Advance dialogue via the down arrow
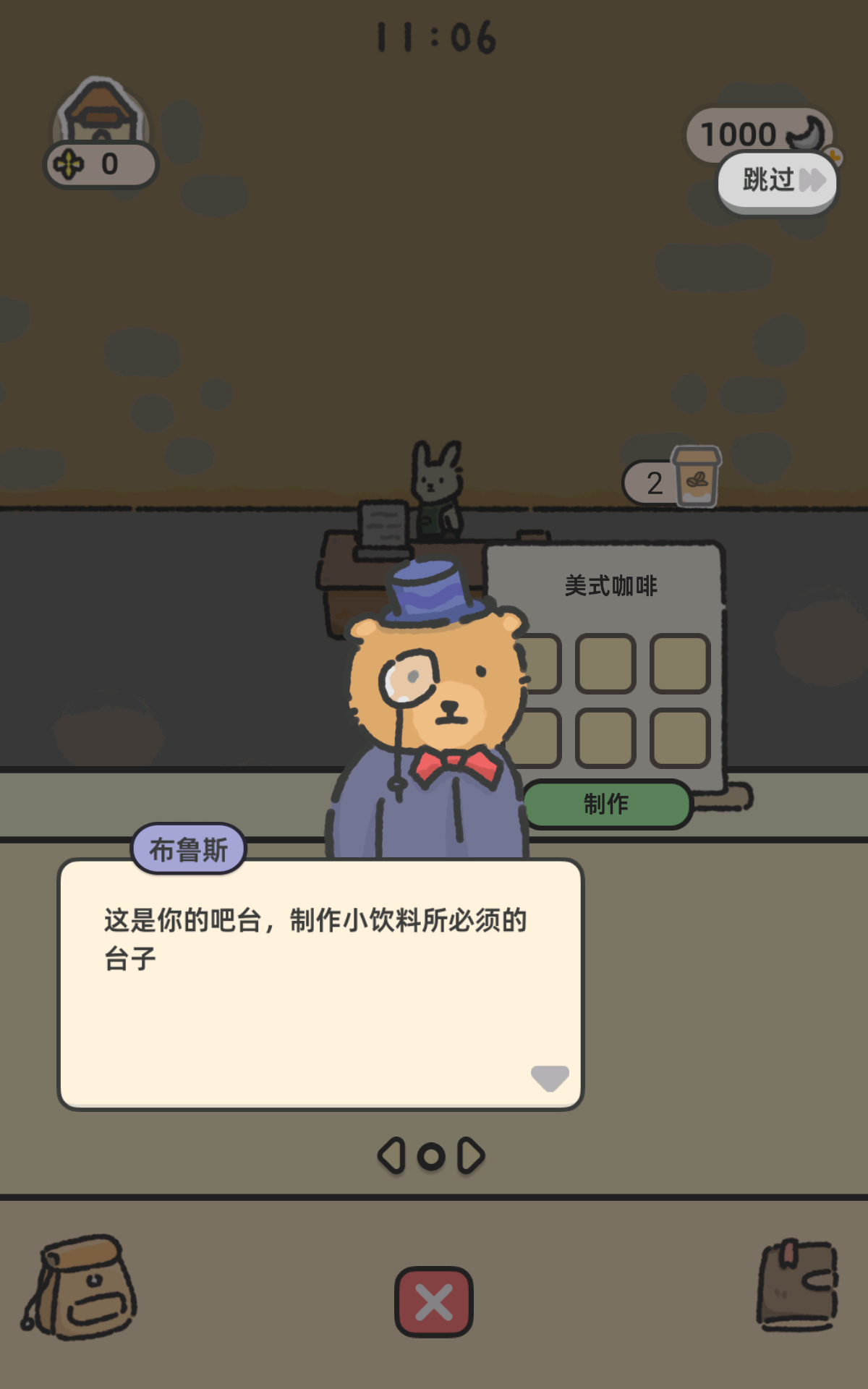Screen dimensions: 868x1389 click(x=550, y=1078)
